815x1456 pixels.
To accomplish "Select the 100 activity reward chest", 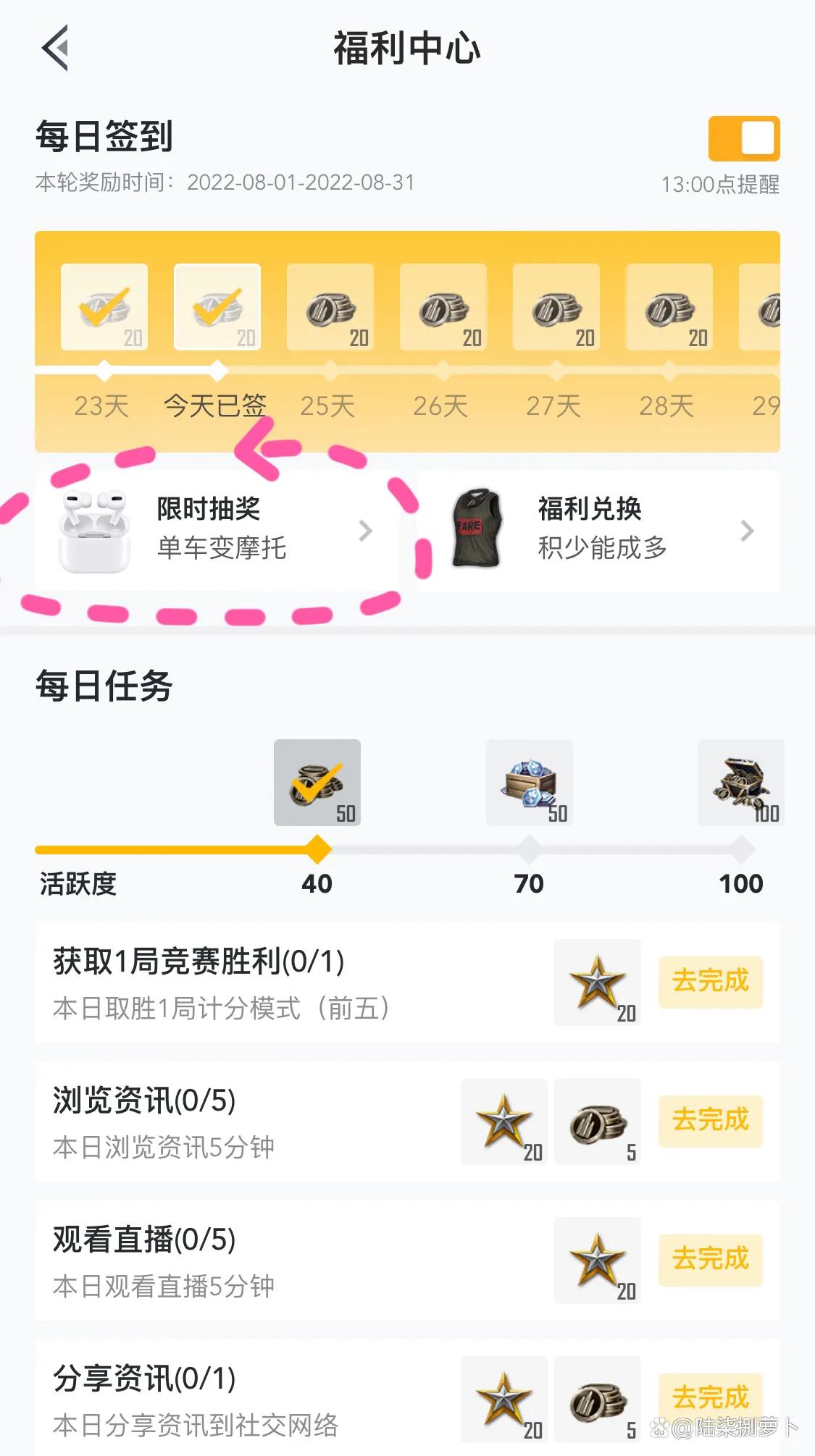I will click(x=740, y=783).
